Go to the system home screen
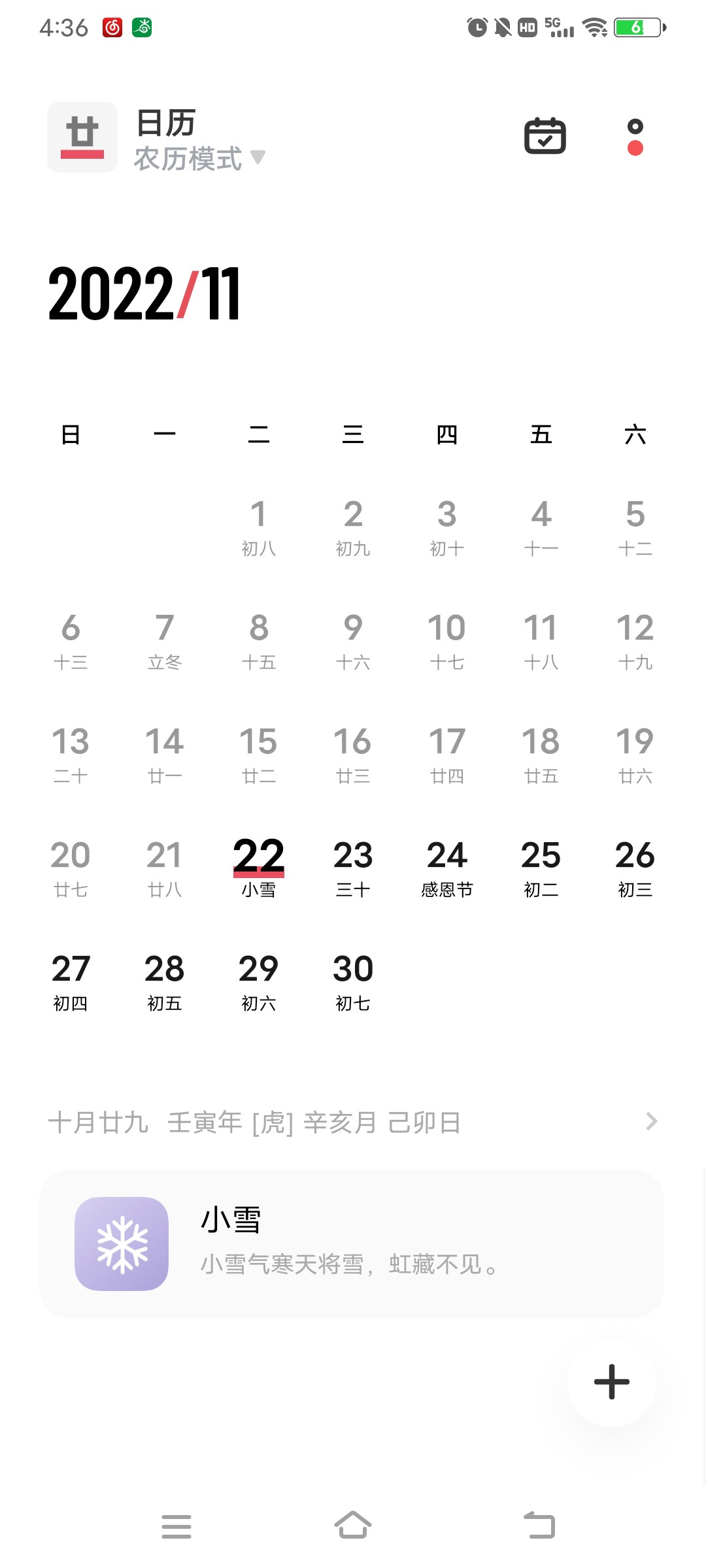The width and height of the screenshot is (706, 1568). [x=353, y=1526]
